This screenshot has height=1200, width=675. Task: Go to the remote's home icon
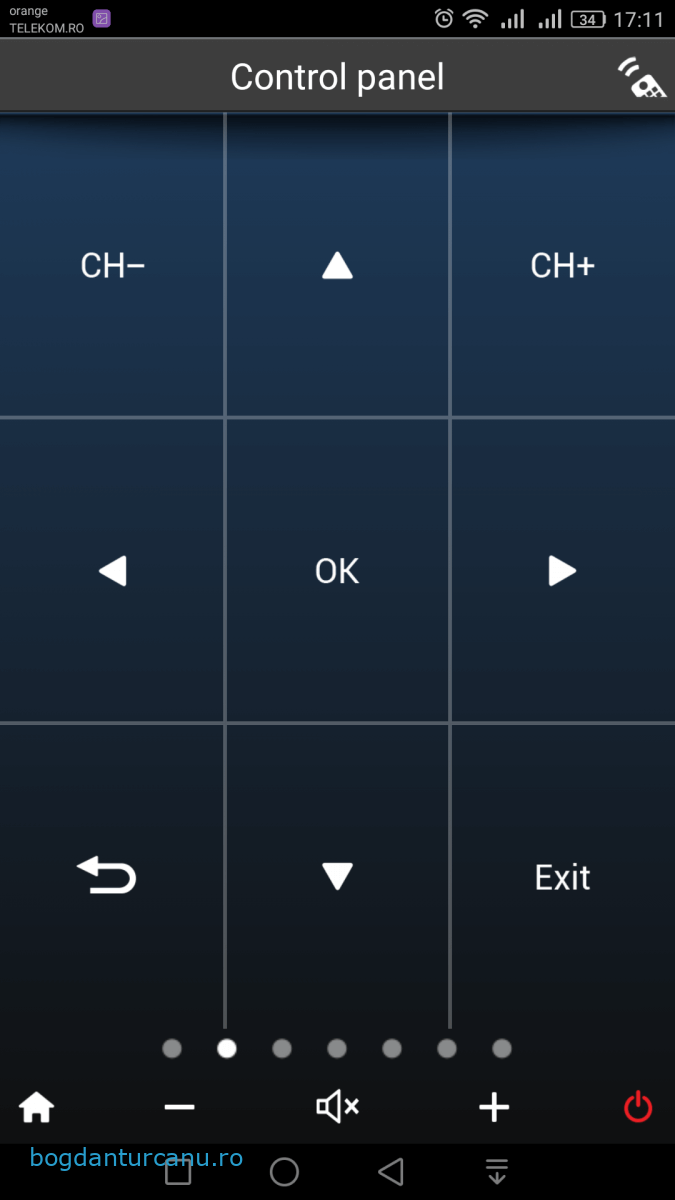pos(37,1107)
